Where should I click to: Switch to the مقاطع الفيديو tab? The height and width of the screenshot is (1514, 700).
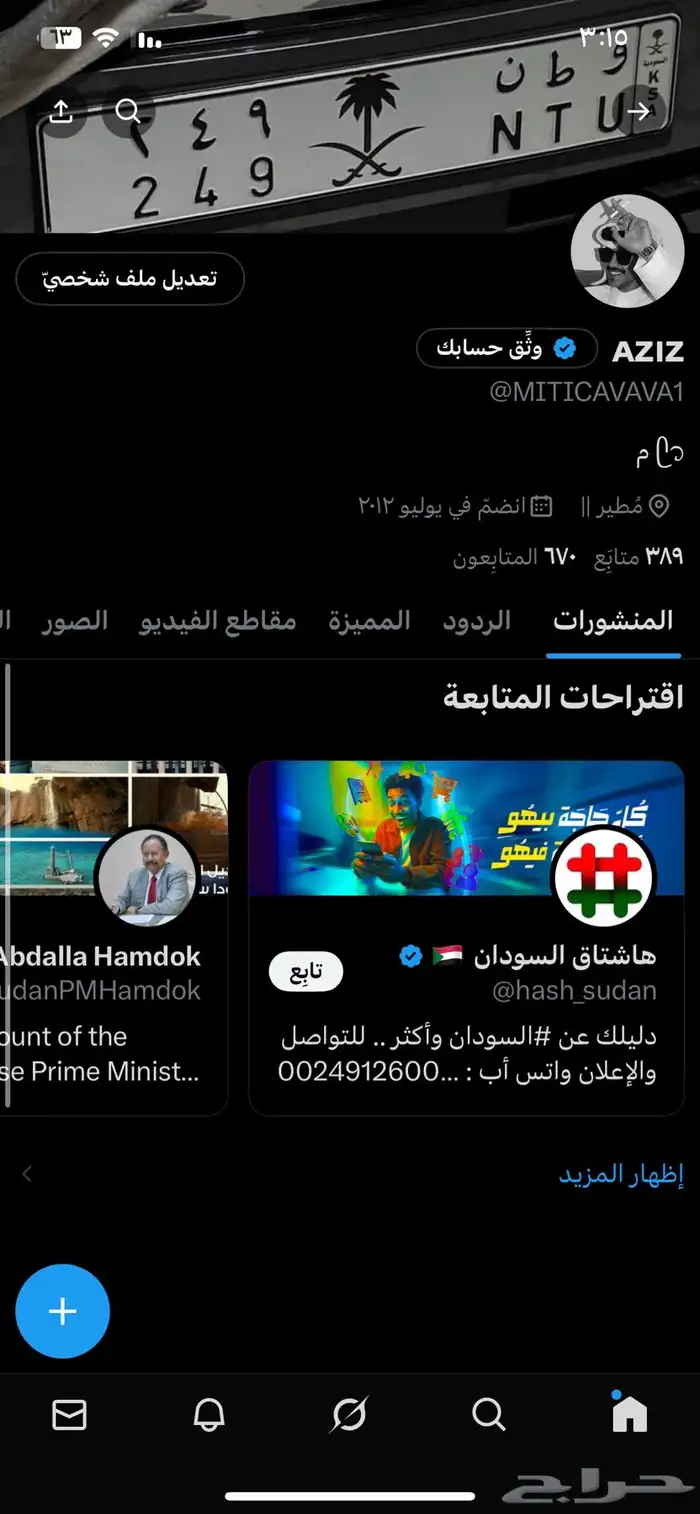tap(217, 621)
